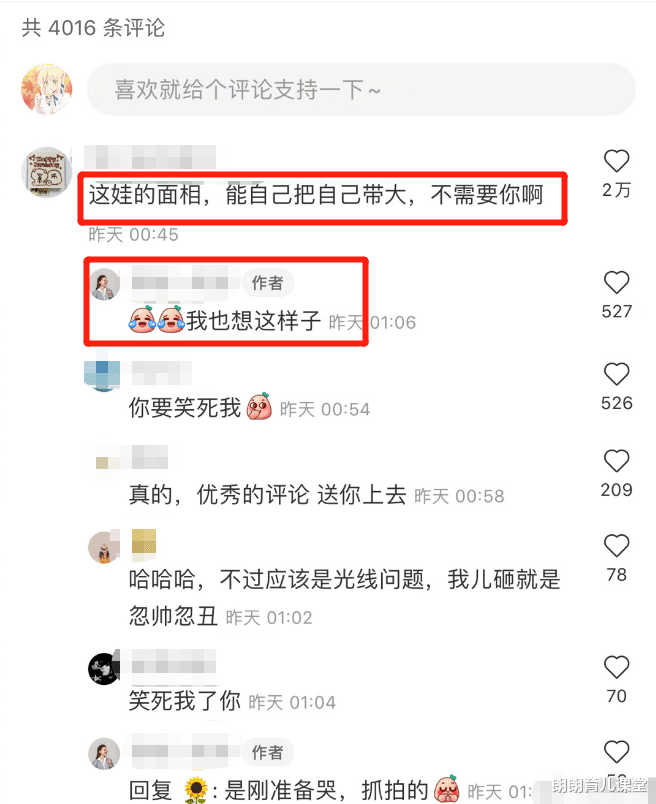Open avatar of the 哈哈哈 光线问题 commenter

pos(105,547)
